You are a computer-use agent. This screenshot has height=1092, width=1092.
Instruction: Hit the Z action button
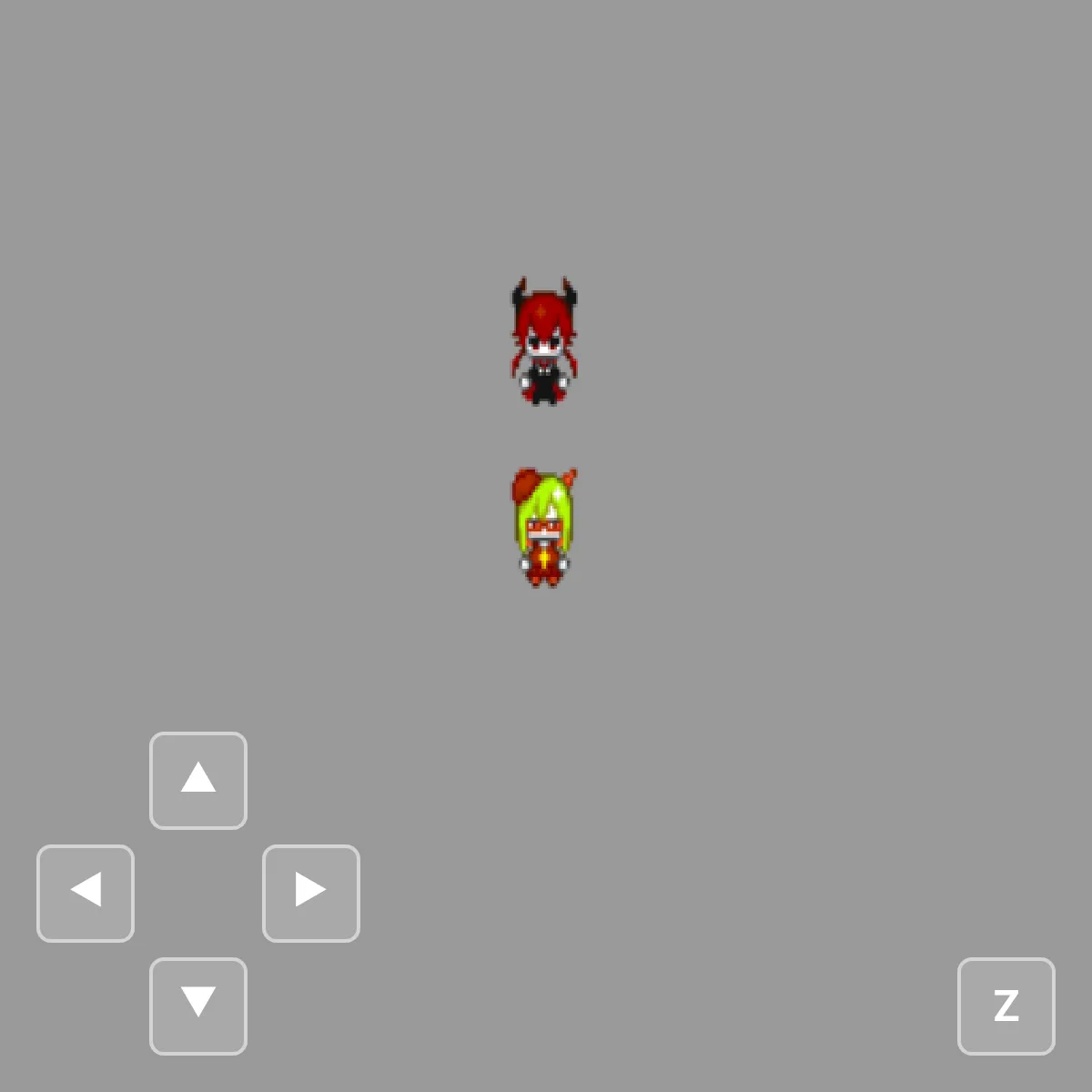coord(1006,1006)
